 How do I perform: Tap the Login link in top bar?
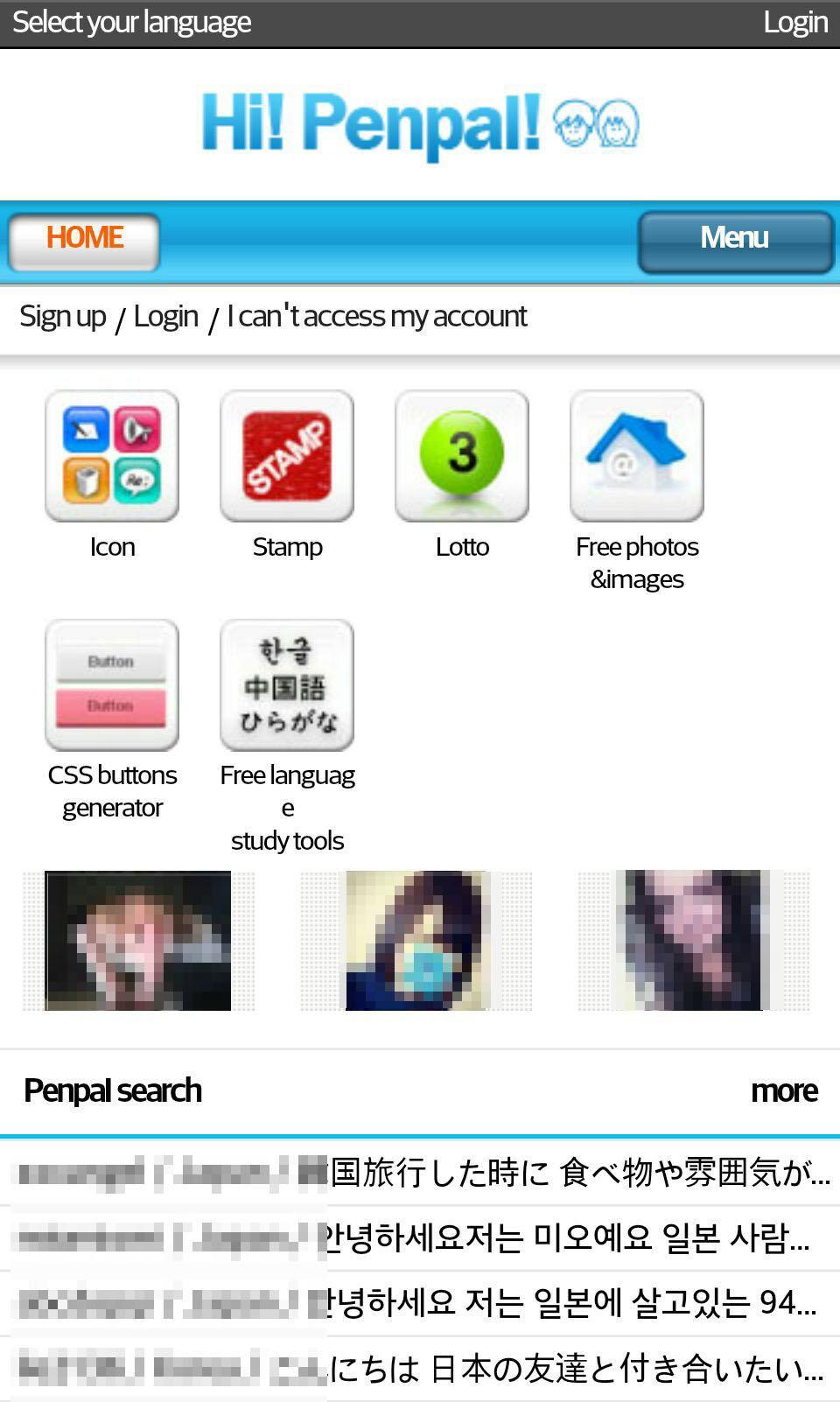pyautogui.click(x=794, y=23)
